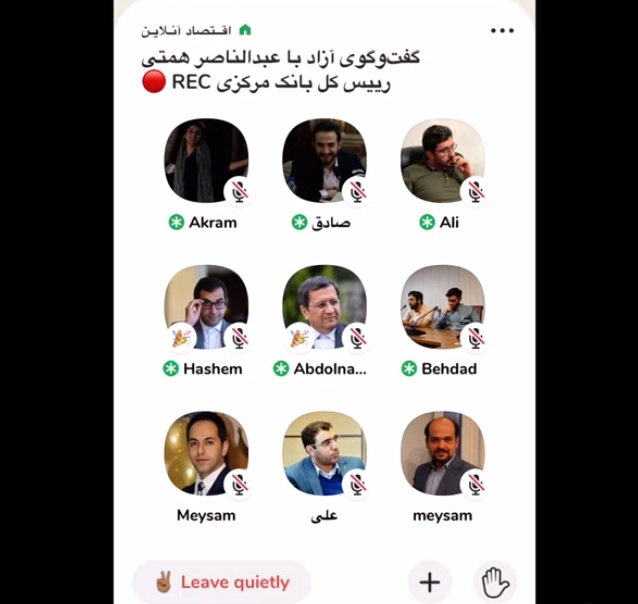This screenshot has height=604, width=638.
Task: Open the three-dot overflow menu
Action: click(502, 30)
